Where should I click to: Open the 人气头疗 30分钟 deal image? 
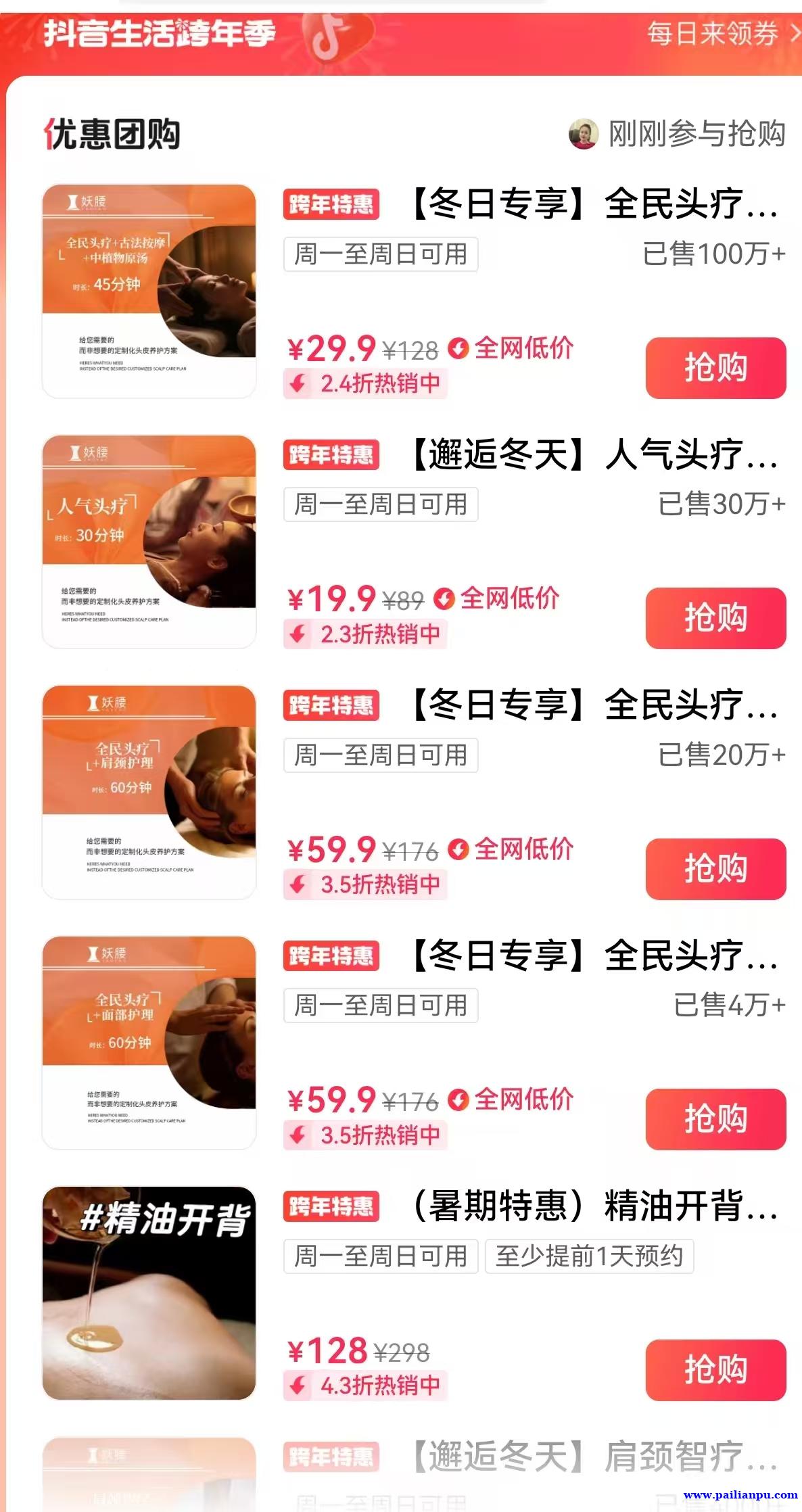149,542
